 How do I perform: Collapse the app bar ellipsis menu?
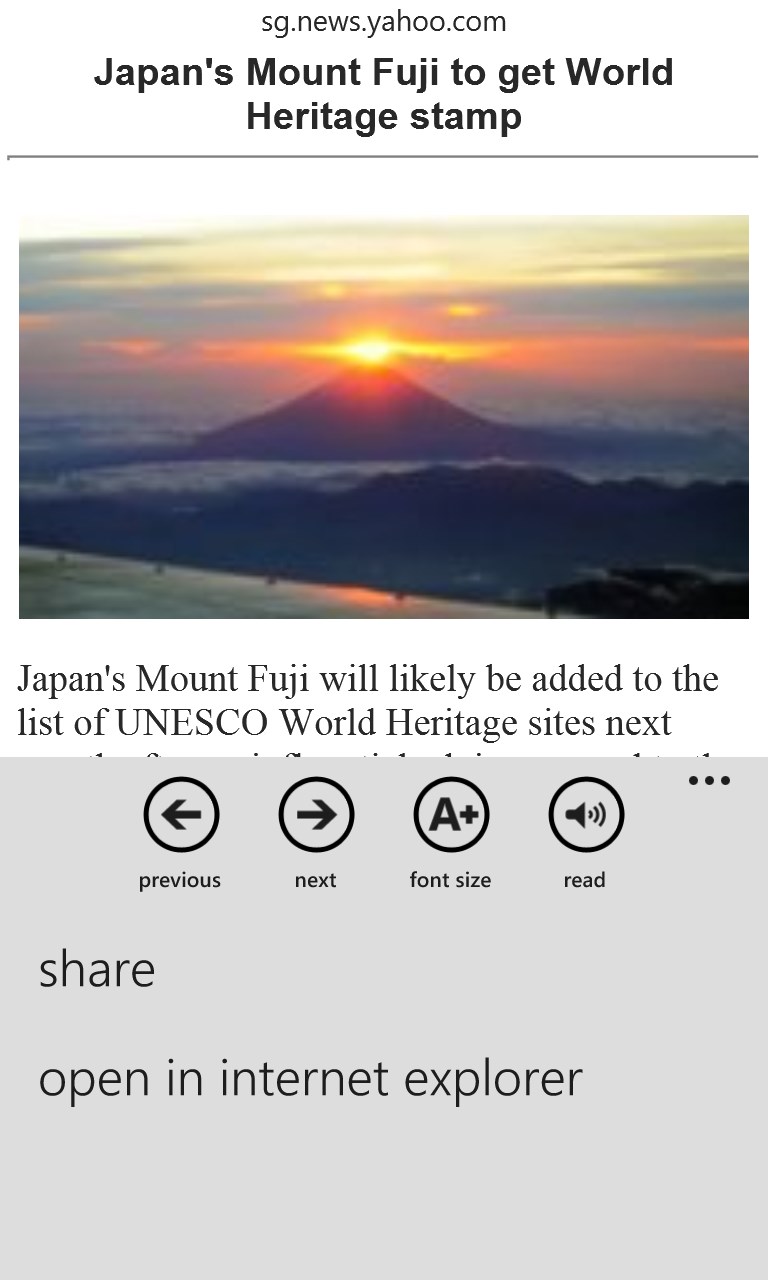pos(710,781)
